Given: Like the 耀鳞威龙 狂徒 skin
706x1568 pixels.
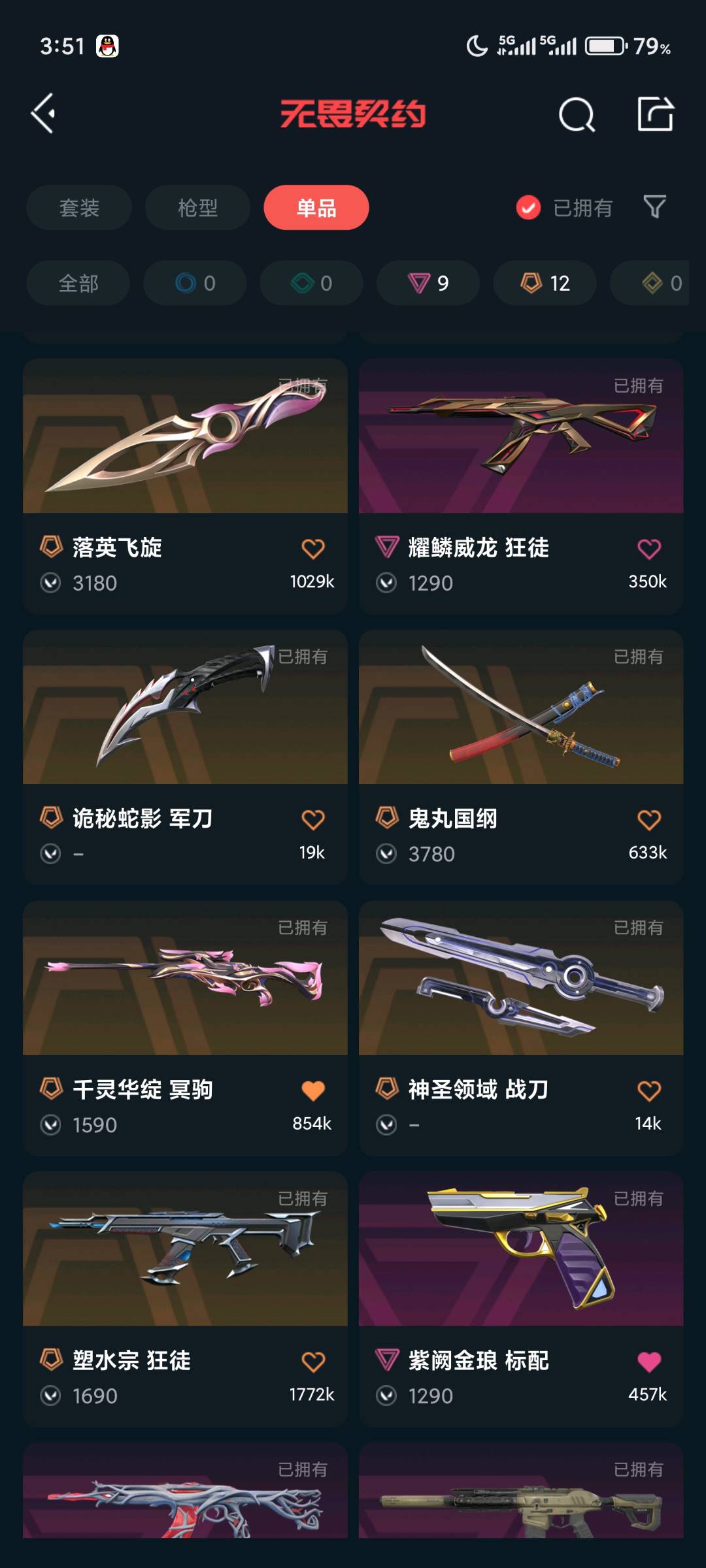Looking at the screenshot, I should (x=648, y=549).
